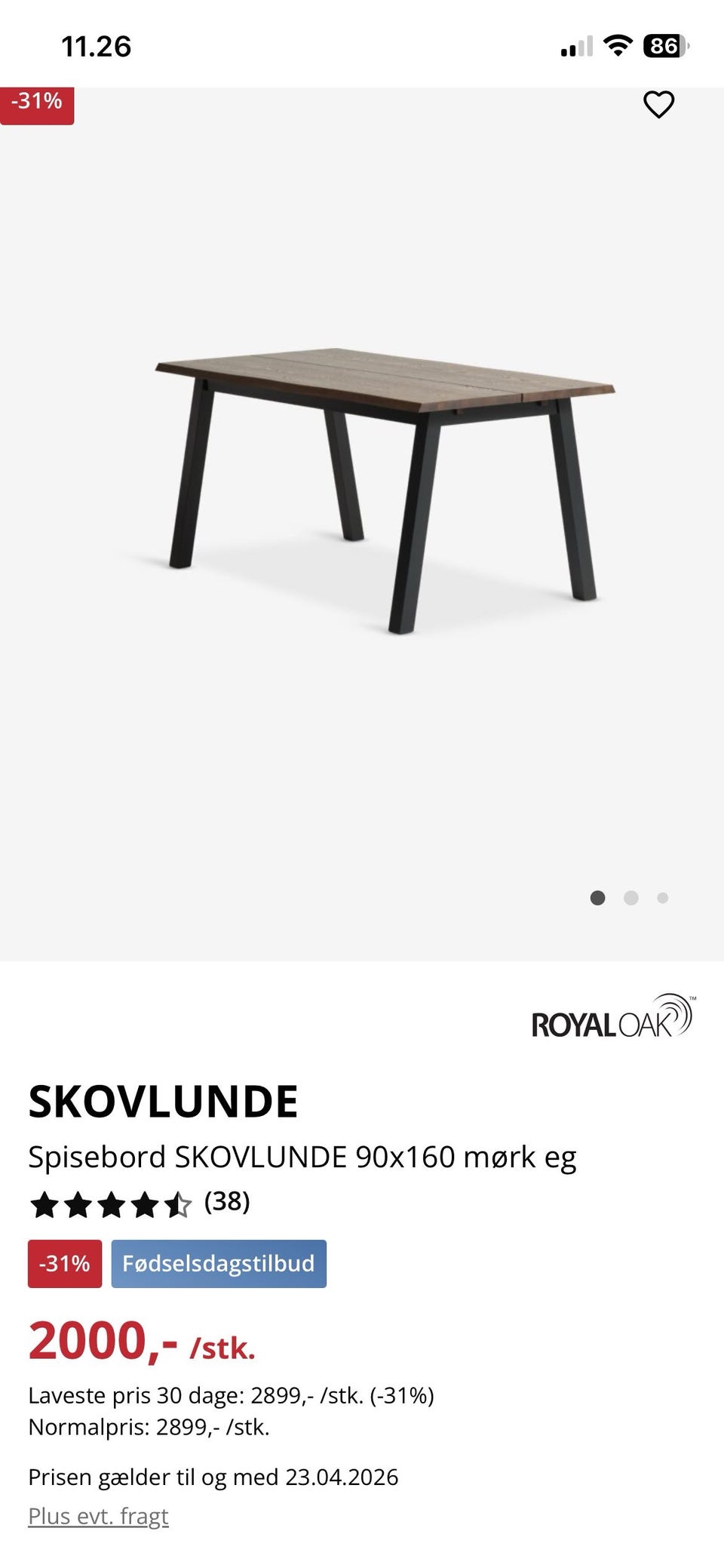Click the -31% badge near the rating

(x=64, y=1264)
